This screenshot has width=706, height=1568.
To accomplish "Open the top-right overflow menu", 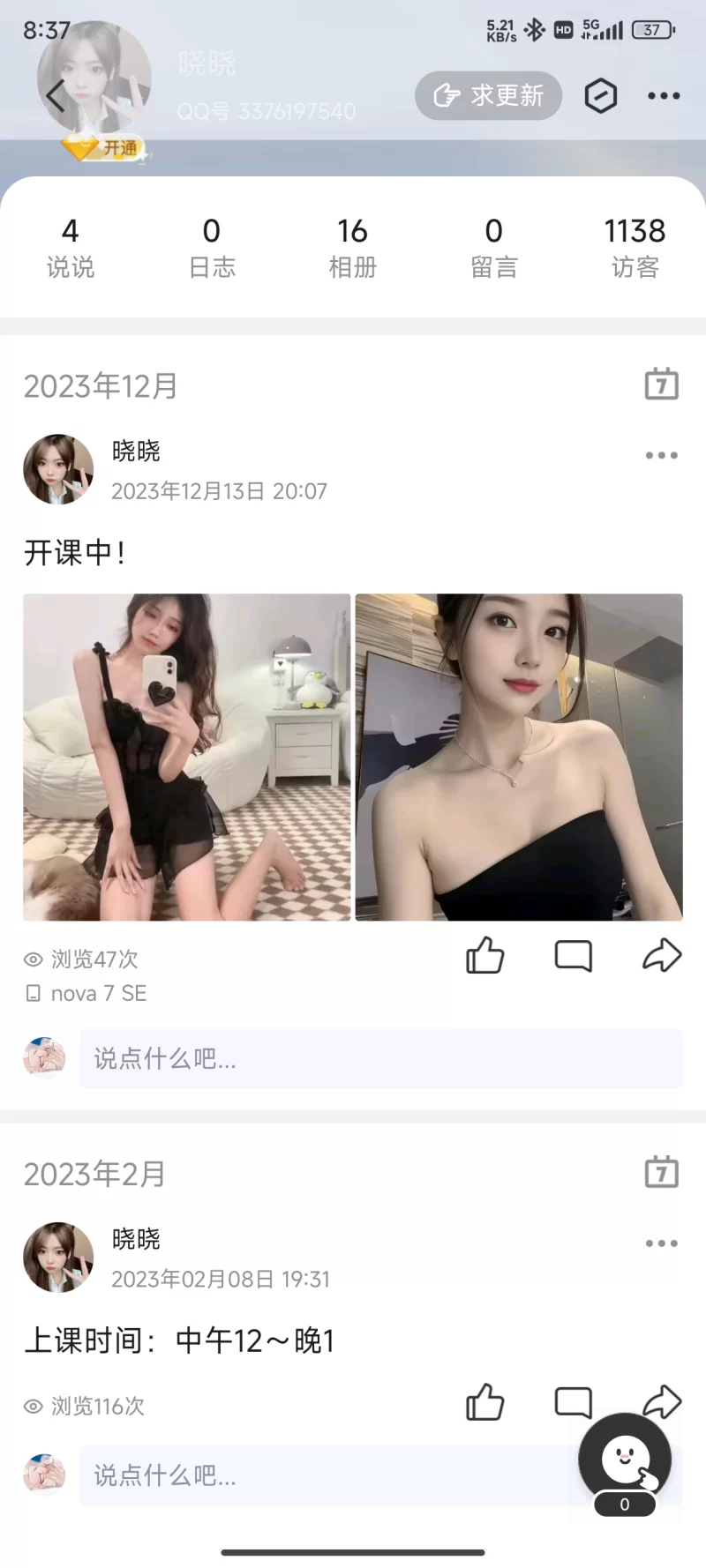I will (x=664, y=95).
